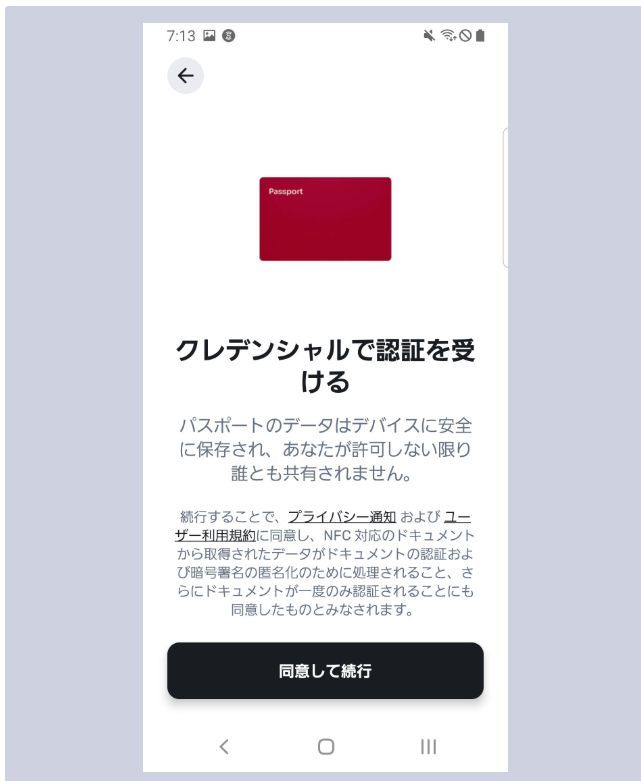641x781 pixels.
Task: Open recent apps from the navigation bar
Action: pos(428,746)
